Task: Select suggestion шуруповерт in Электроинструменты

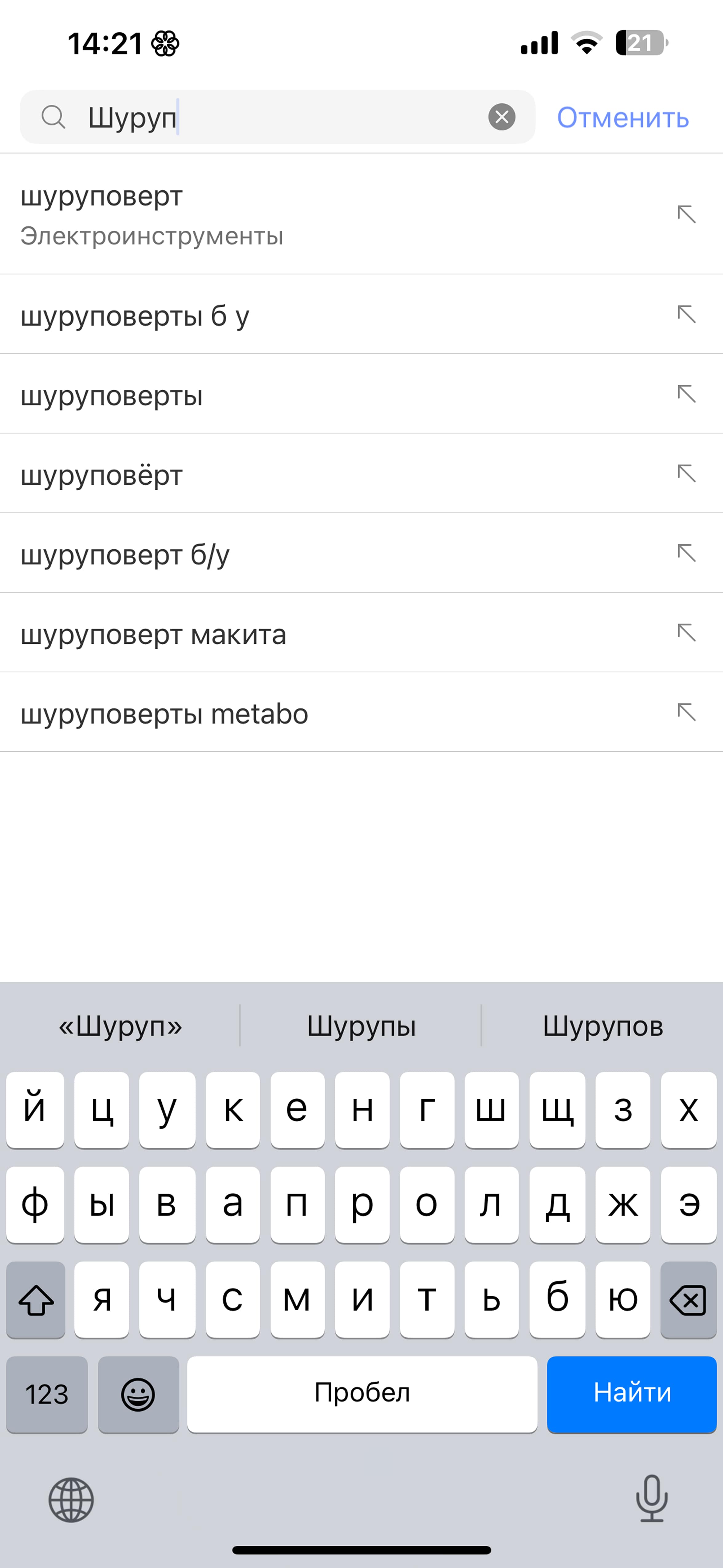Action: tap(361, 214)
